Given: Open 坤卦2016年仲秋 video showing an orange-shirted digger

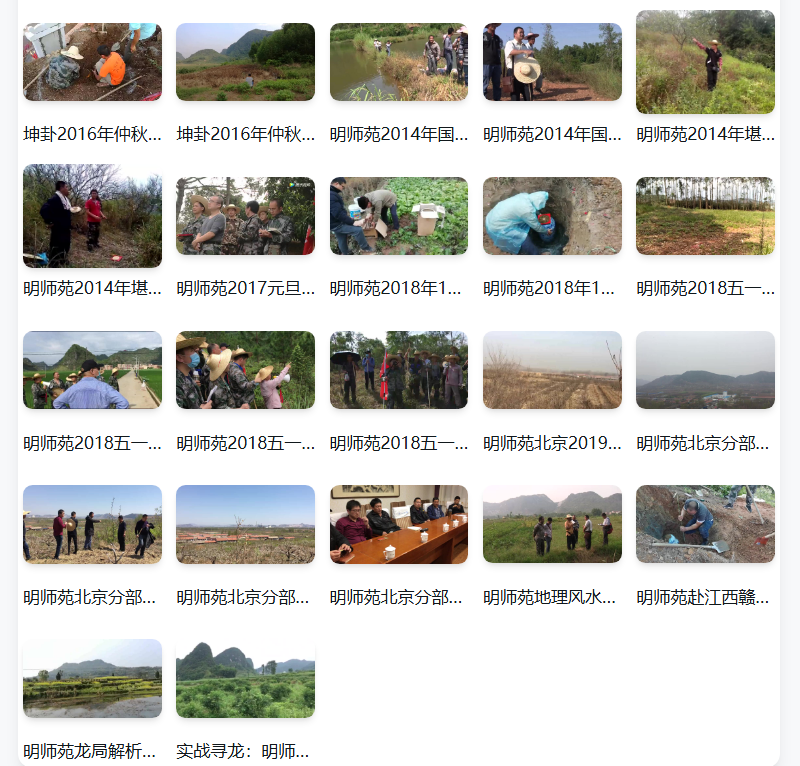Looking at the screenshot, I should pyautogui.click(x=92, y=62).
